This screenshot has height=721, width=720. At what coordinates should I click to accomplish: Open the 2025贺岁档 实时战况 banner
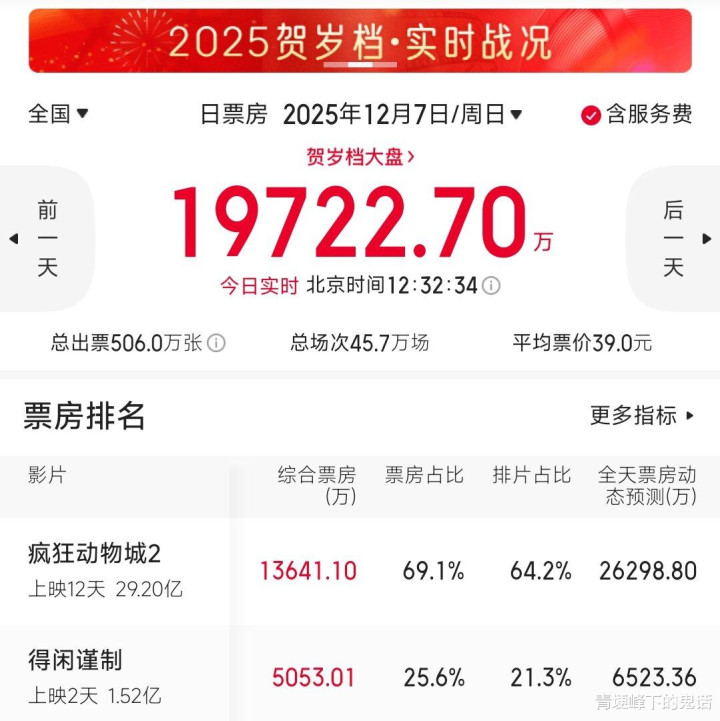(x=360, y=41)
